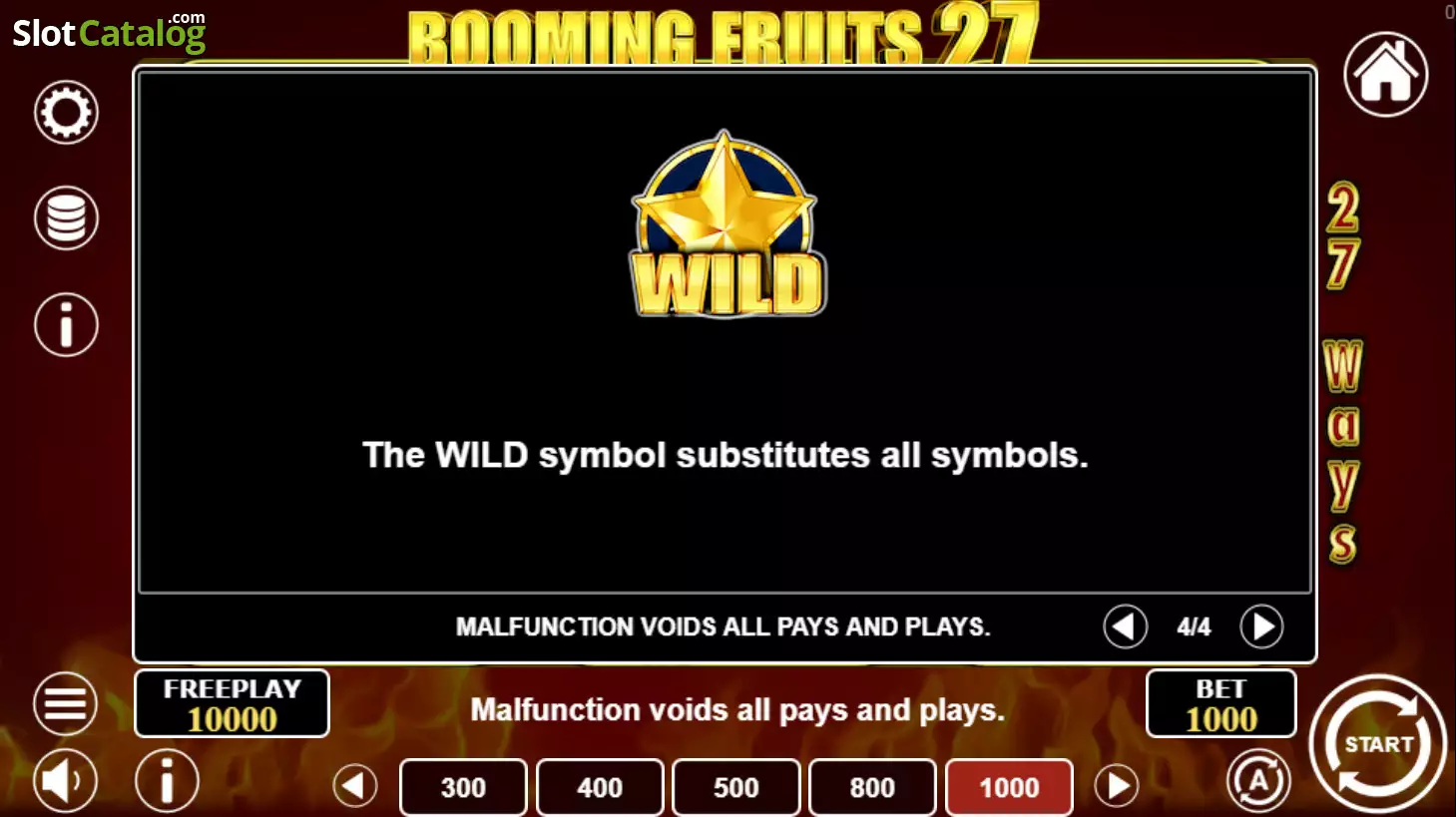The image size is (1456, 817).
Task: Start the spin
Action: 1378,744
